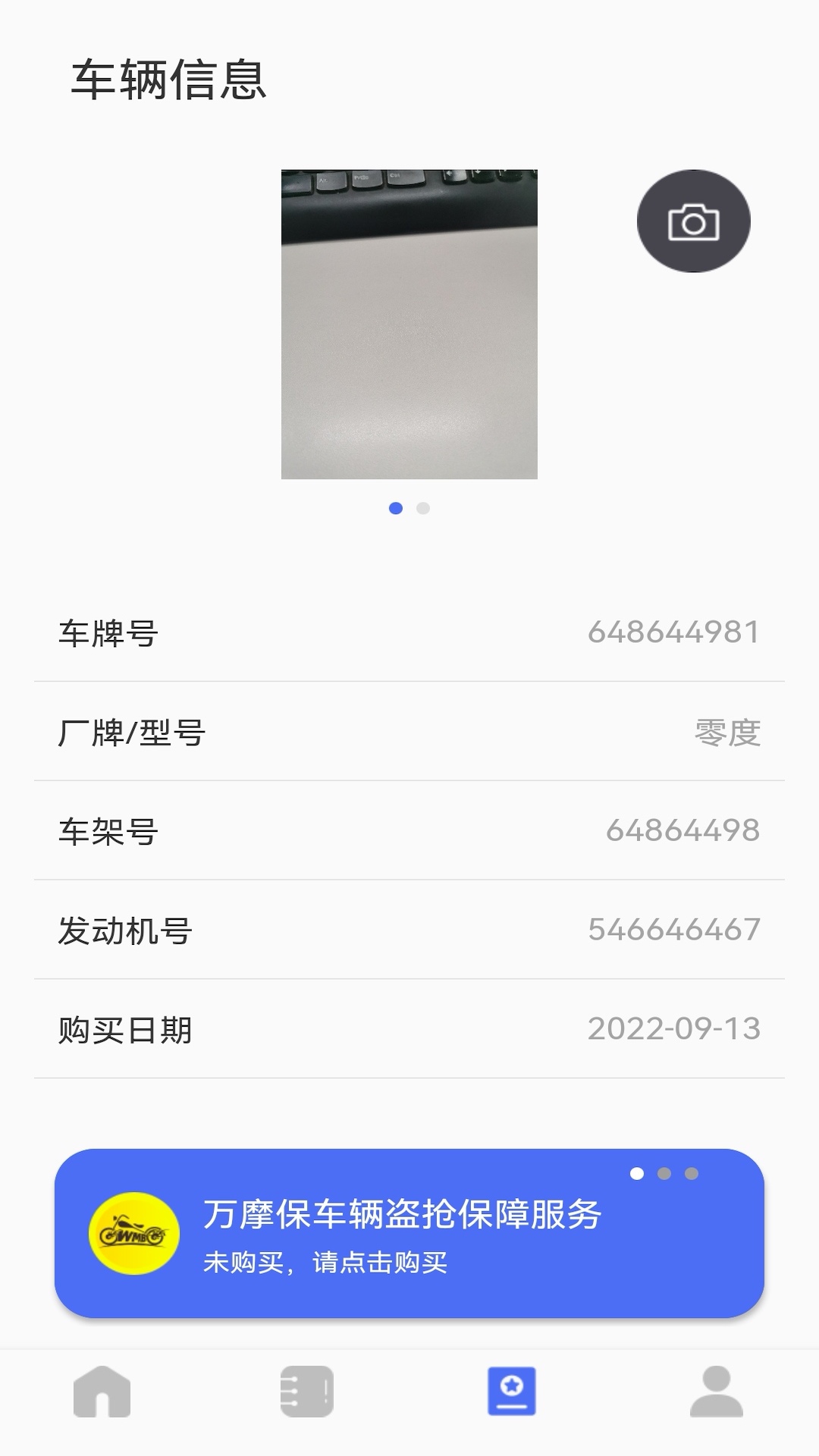The height and width of the screenshot is (1456, 819).
Task: Tap the second banner indicator dot
Action: point(664,1172)
